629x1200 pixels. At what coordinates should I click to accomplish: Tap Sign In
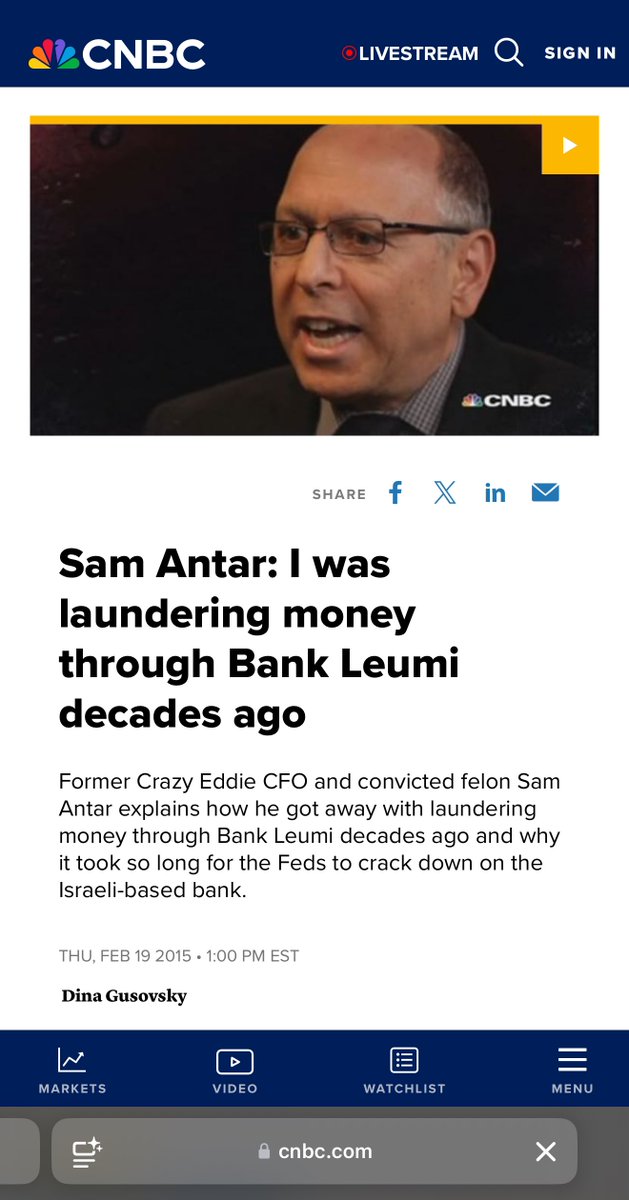(580, 53)
